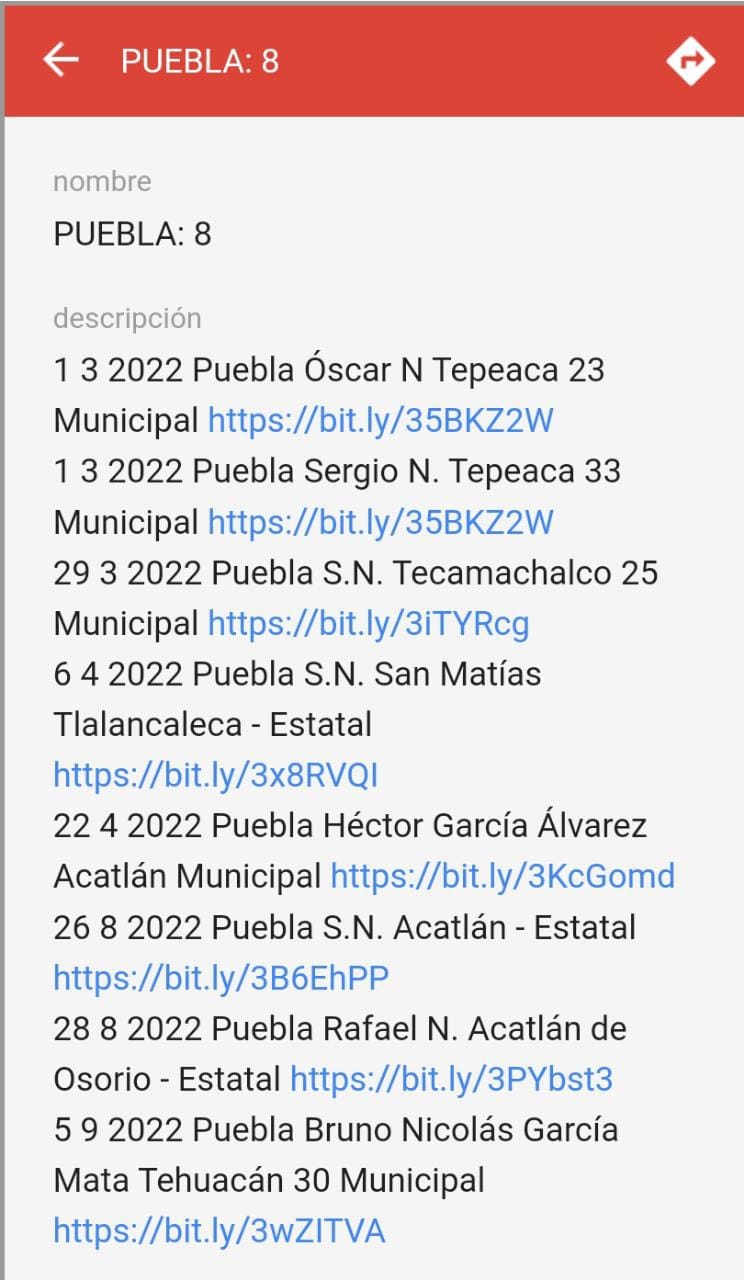744x1280 pixels.
Task: Tap the https://bit.ly/3PYbst3 link
Action: click(x=451, y=1079)
